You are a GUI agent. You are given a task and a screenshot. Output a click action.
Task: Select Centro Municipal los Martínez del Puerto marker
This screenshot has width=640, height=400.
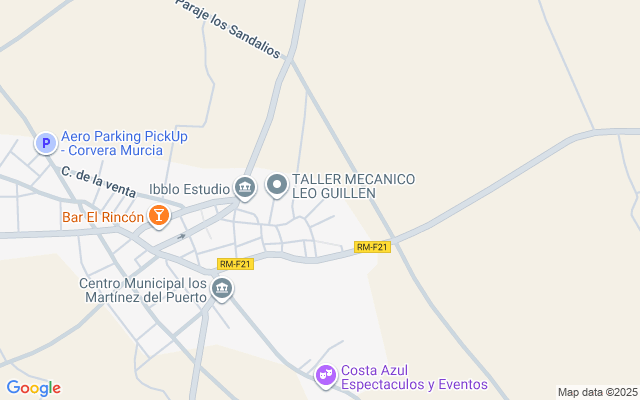coord(222,290)
